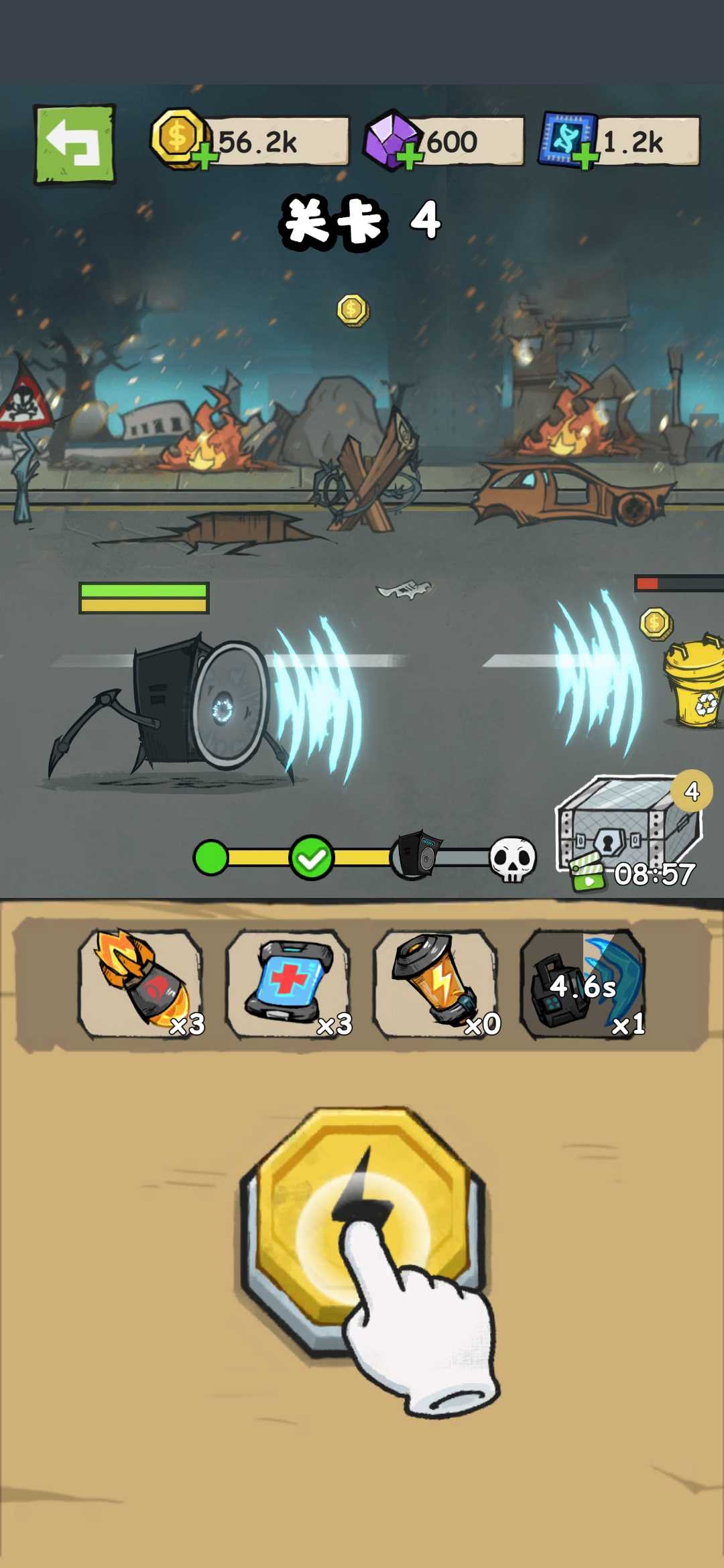Use the energy lantern item
The width and height of the screenshot is (724, 1568).
pos(435,984)
